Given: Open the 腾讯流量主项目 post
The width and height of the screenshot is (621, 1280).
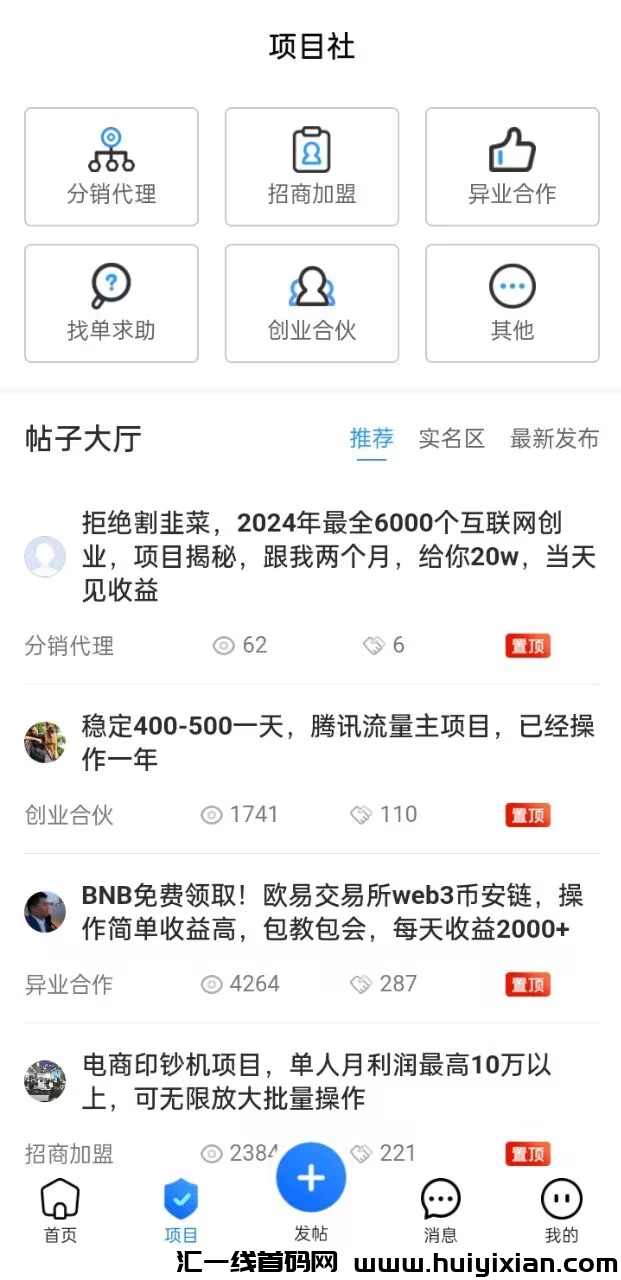Looking at the screenshot, I should (338, 742).
